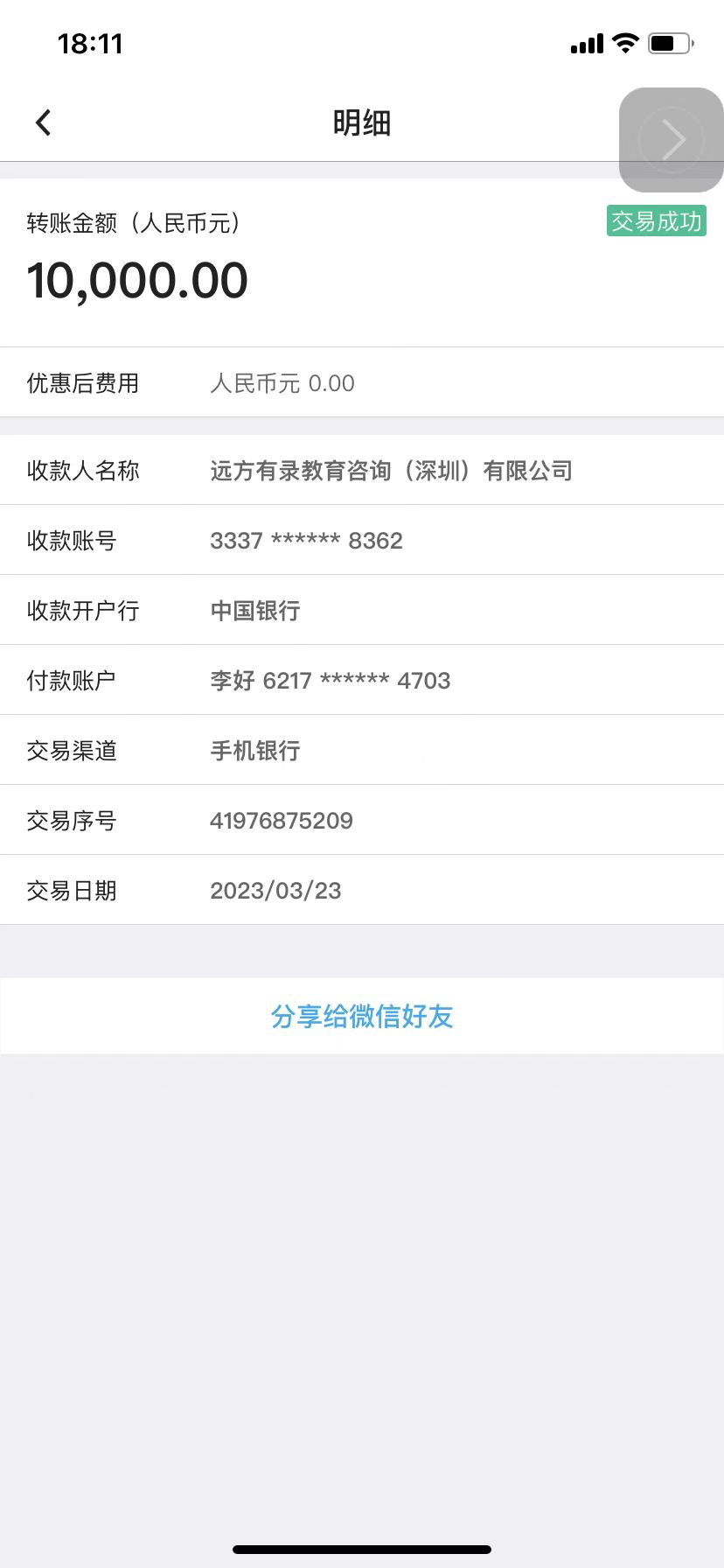
Task: Tap the floating gray arrow button
Action: pyautogui.click(x=671, y=140)
